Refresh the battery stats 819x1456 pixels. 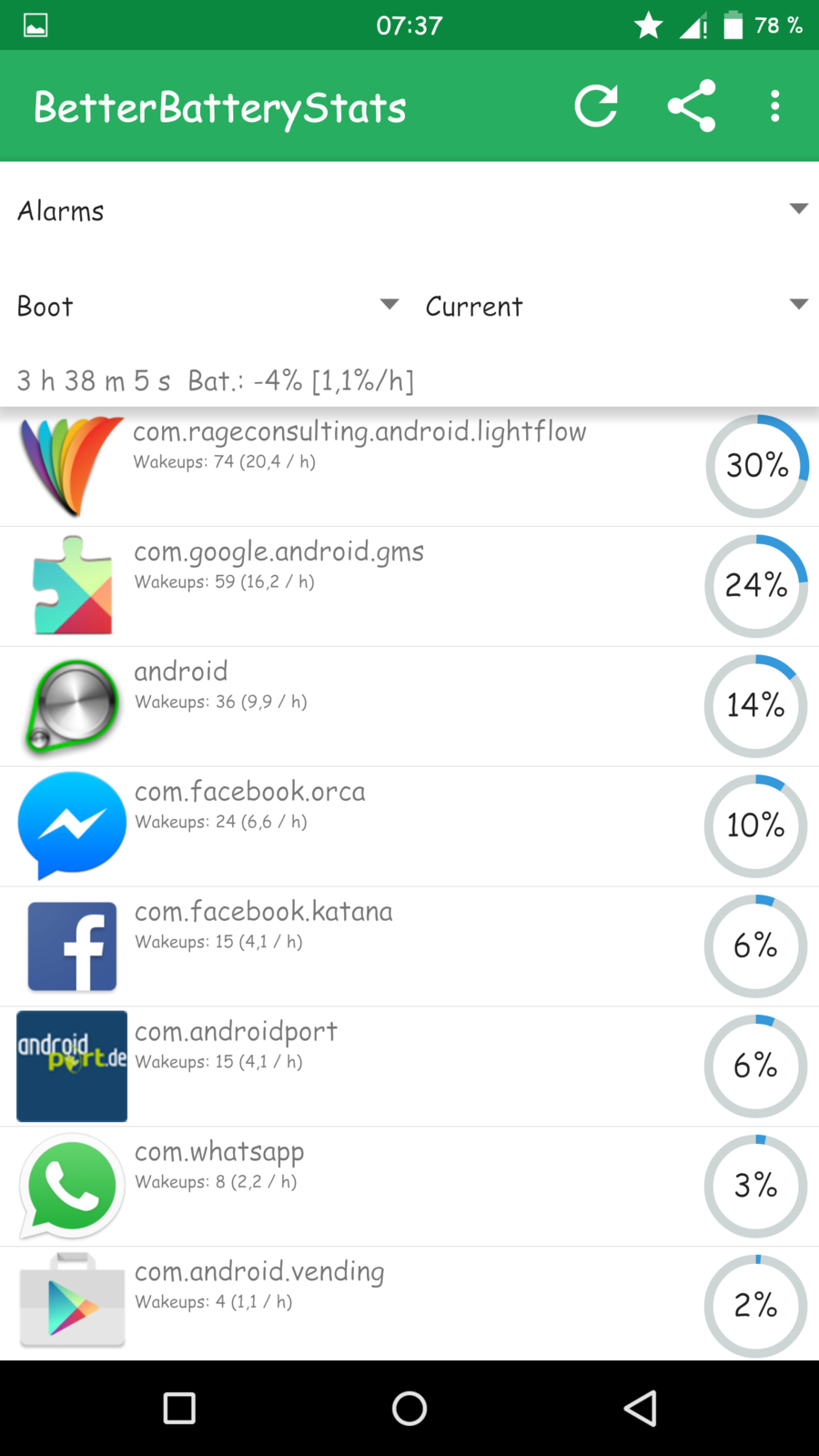click(596, 106)
